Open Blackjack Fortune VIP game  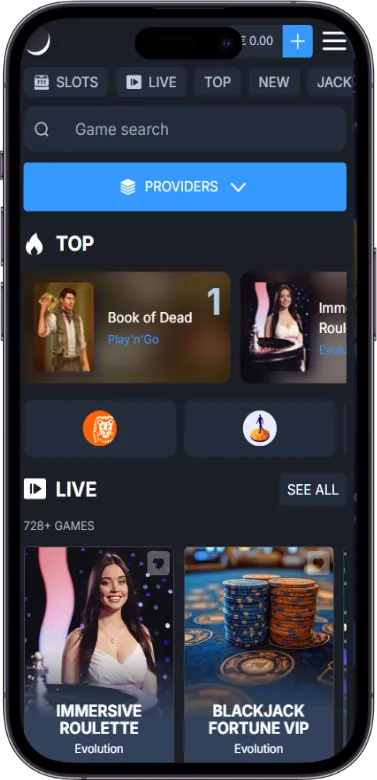click(x=259, y=654)
